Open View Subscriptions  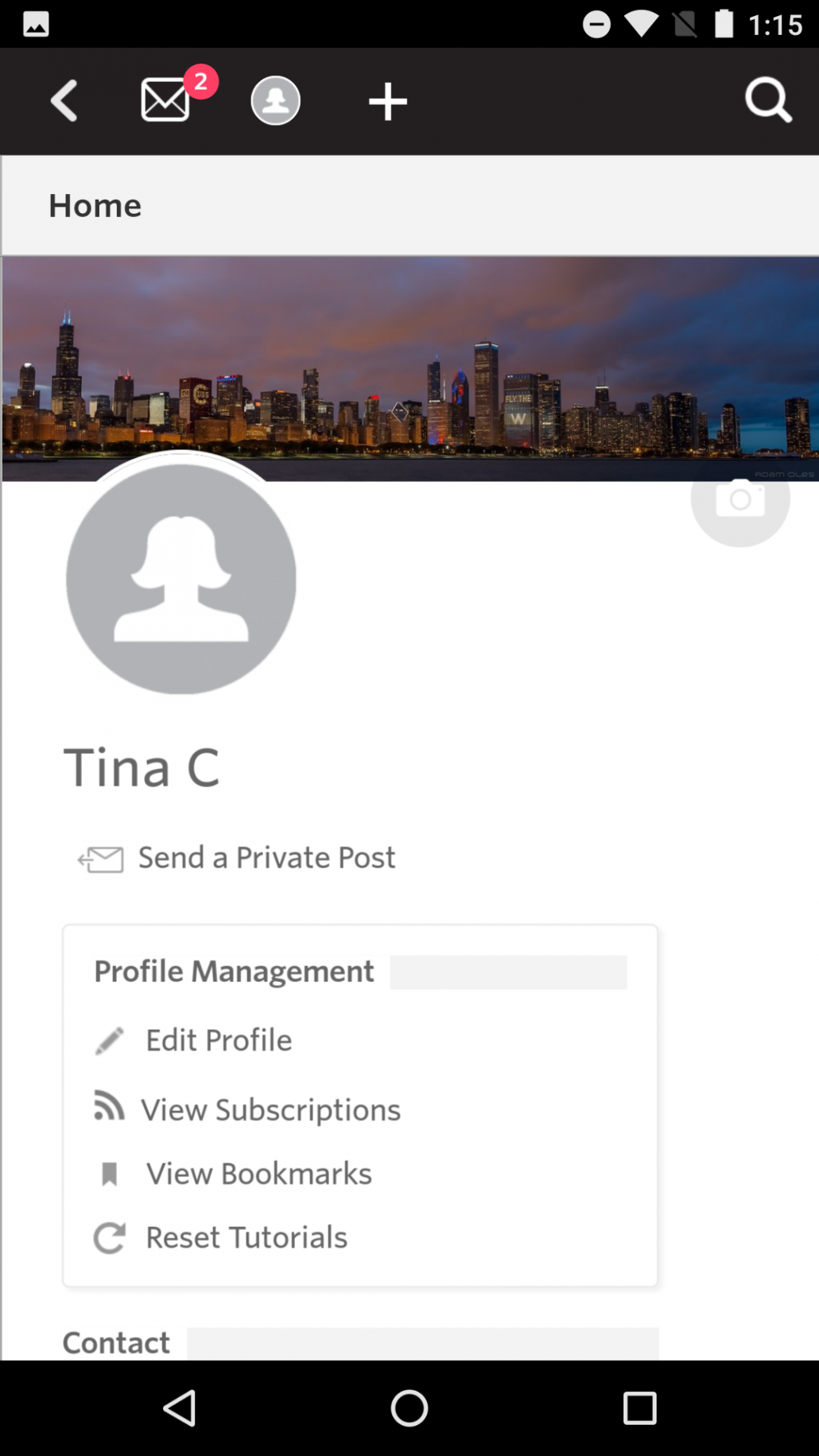(x=270, y=1109)
